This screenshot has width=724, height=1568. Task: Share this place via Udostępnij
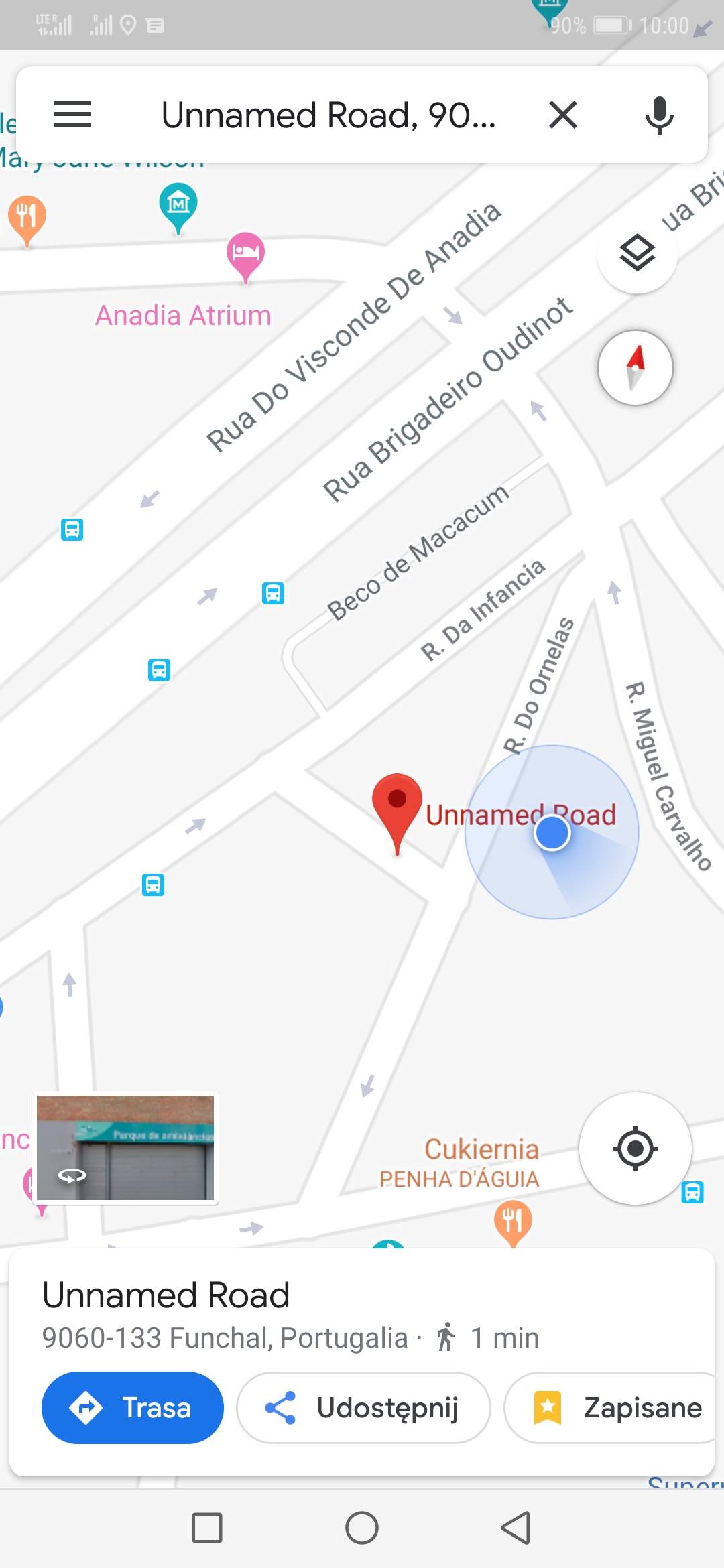pyautogui.click(x=363, y=1407)
